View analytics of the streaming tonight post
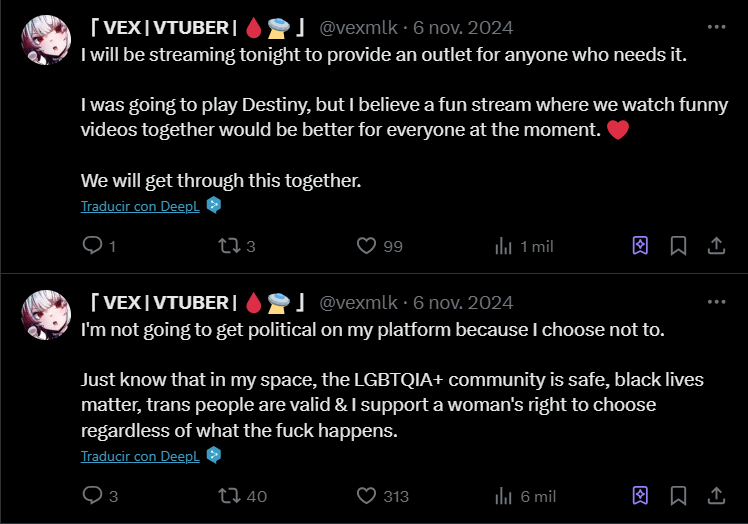 click(x=504, y=245)
